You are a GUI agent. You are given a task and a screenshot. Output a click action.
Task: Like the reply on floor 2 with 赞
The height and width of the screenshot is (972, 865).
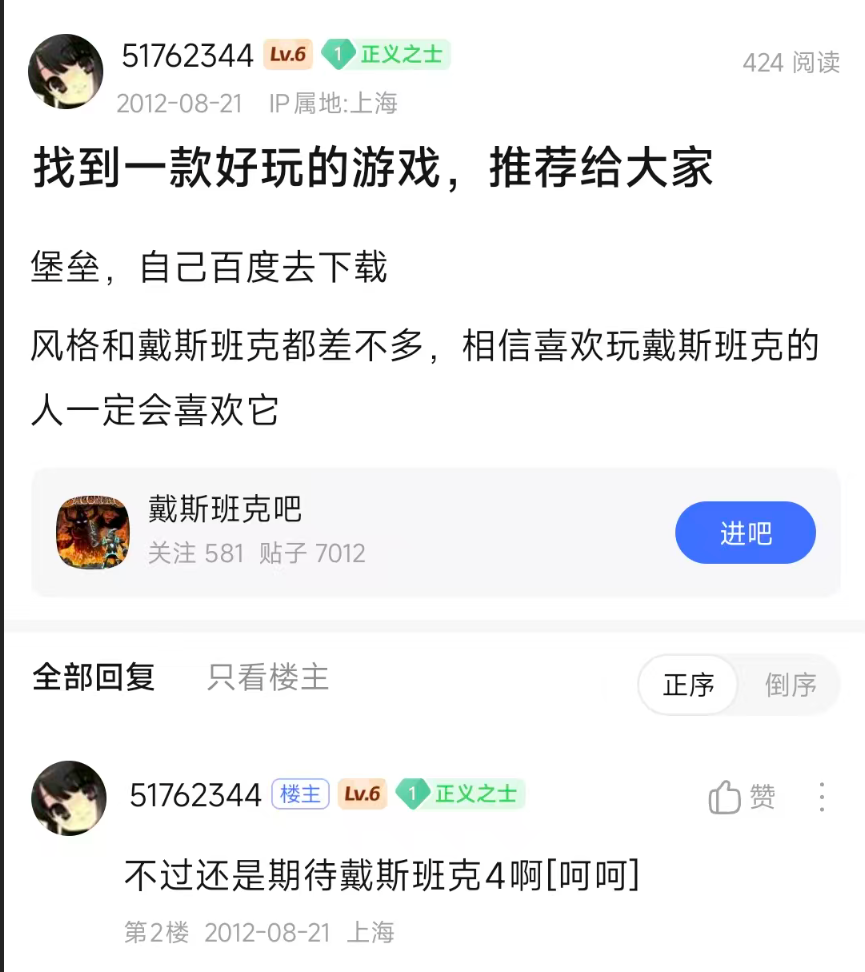pos(742,797)
